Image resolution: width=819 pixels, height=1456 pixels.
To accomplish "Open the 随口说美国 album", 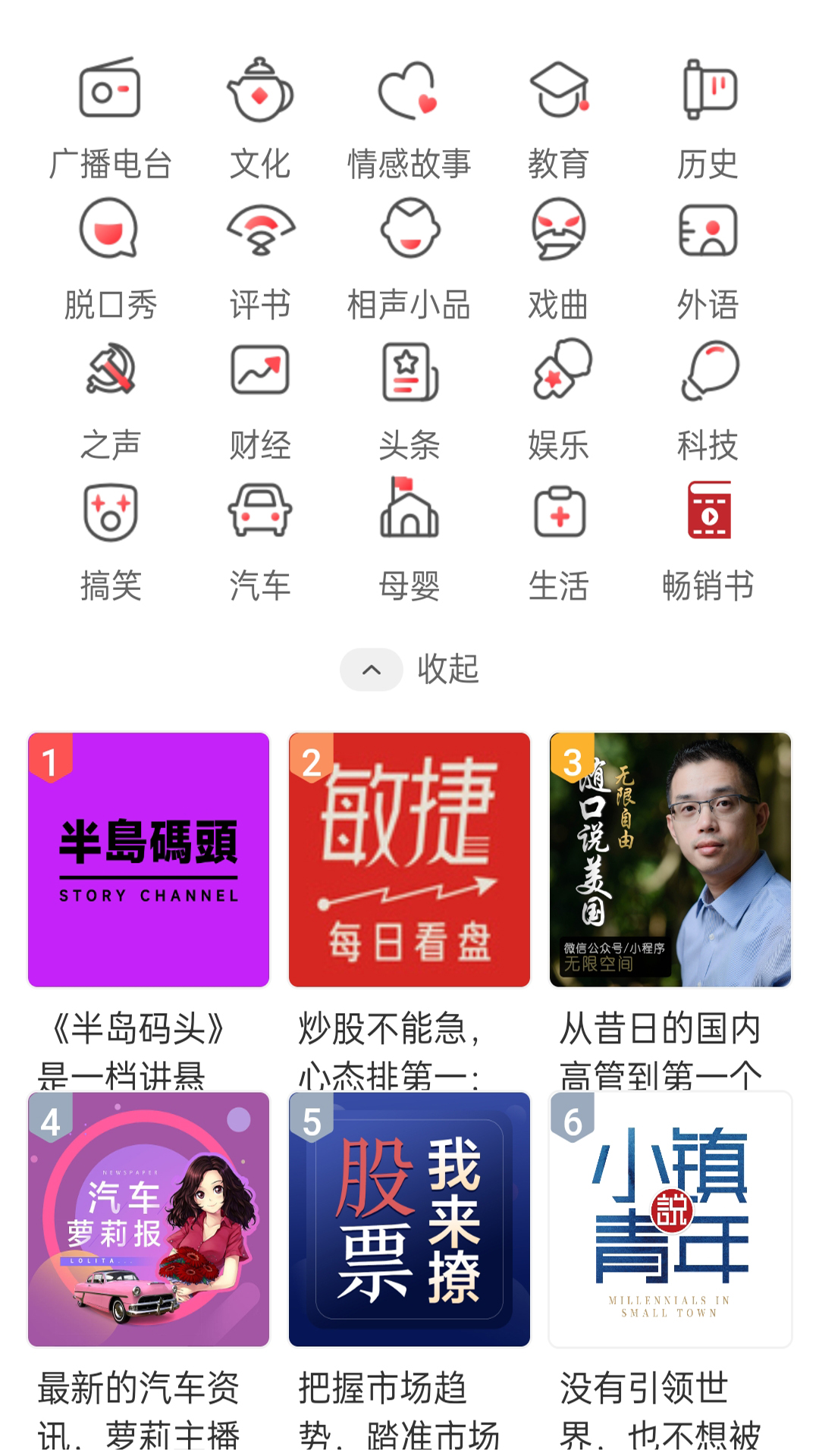I will (x=670, y=860).
